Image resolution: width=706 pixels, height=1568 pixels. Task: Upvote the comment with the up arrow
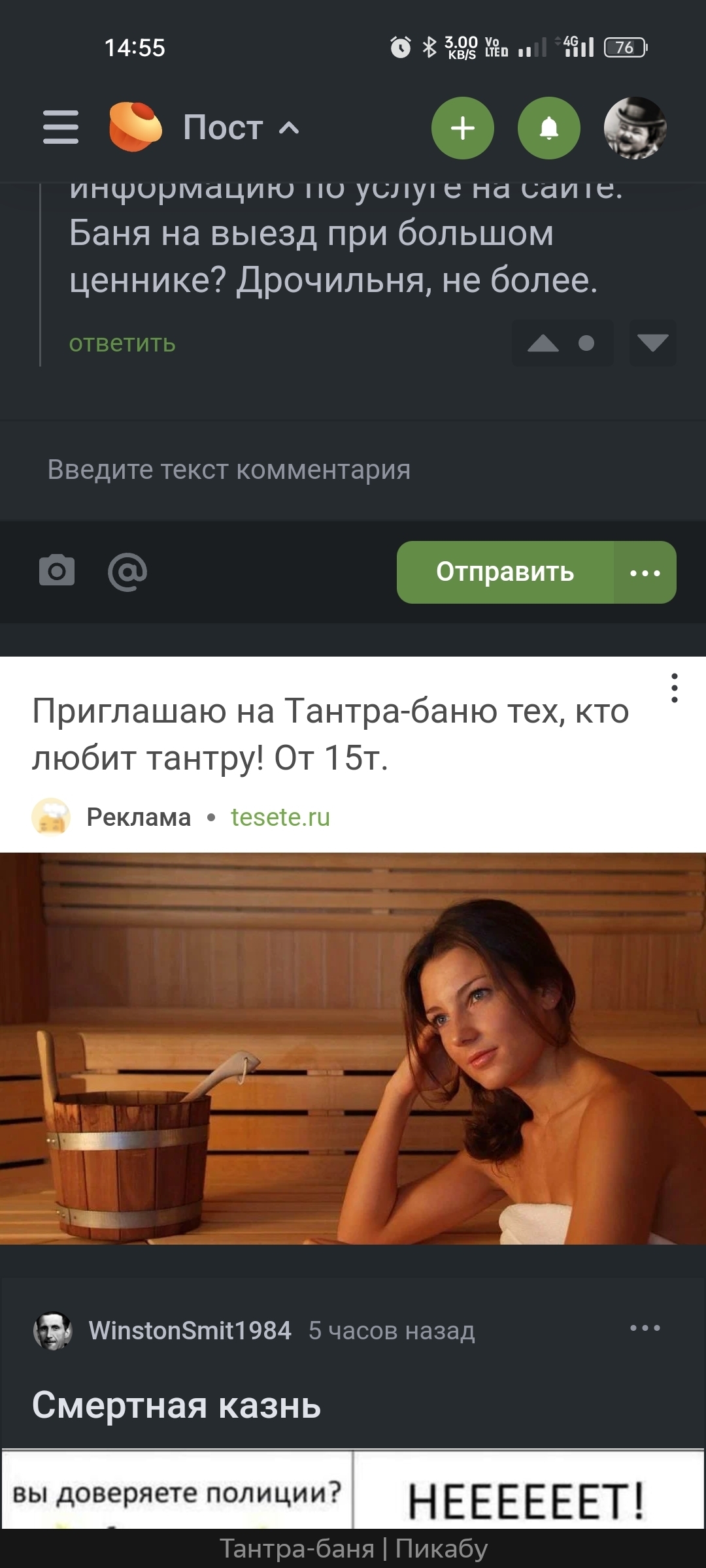[543, 343]
